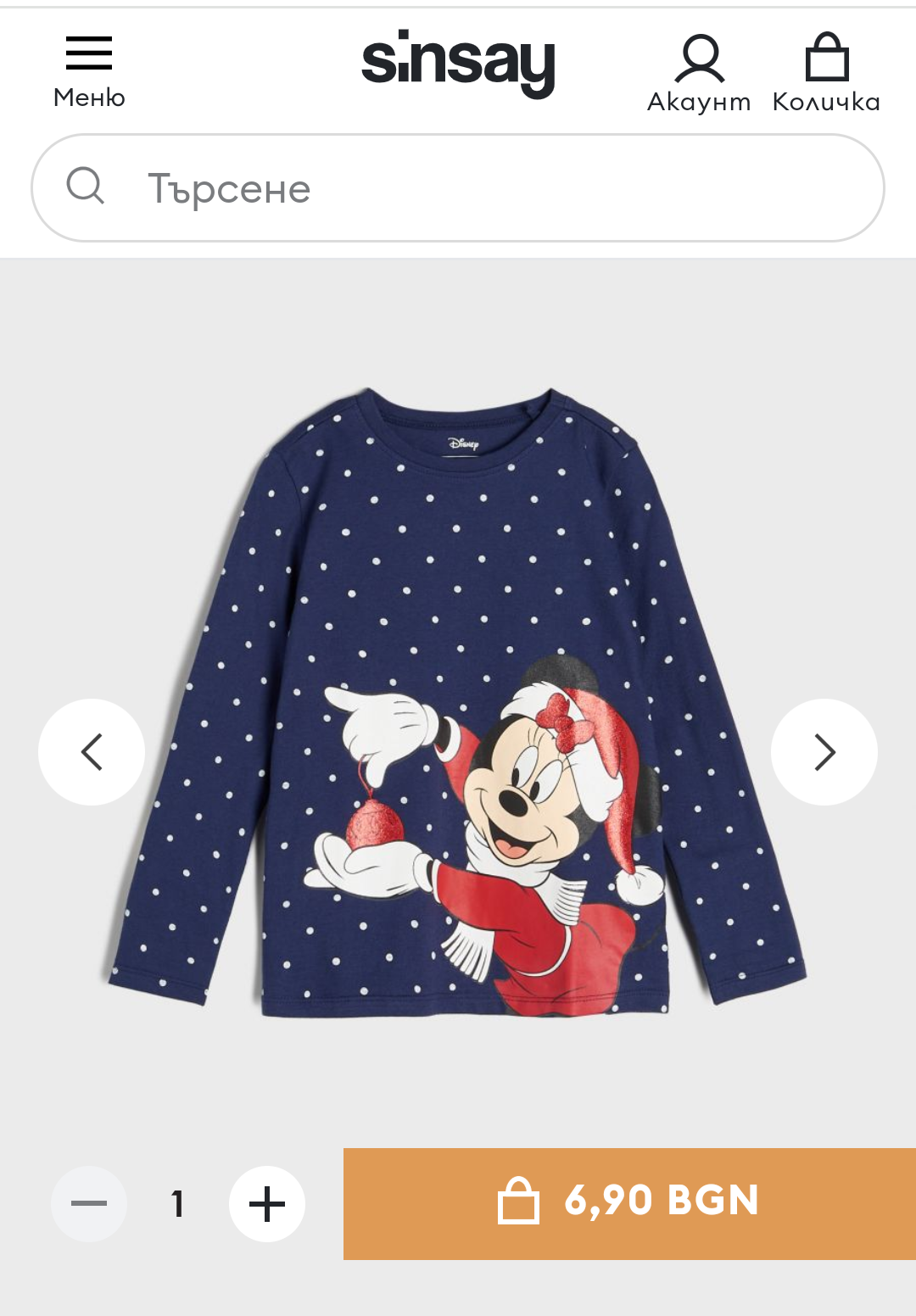Open the Количка shopping cart
This screenshot has width=916, height=1316.
826,73
